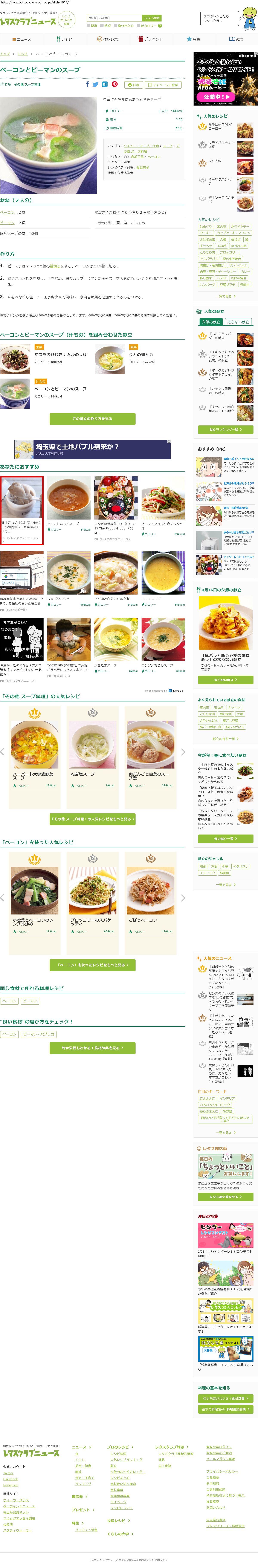Pin the recipe on Pinterest
Screen dimensions: 258x1568
(x=114, y=85)
